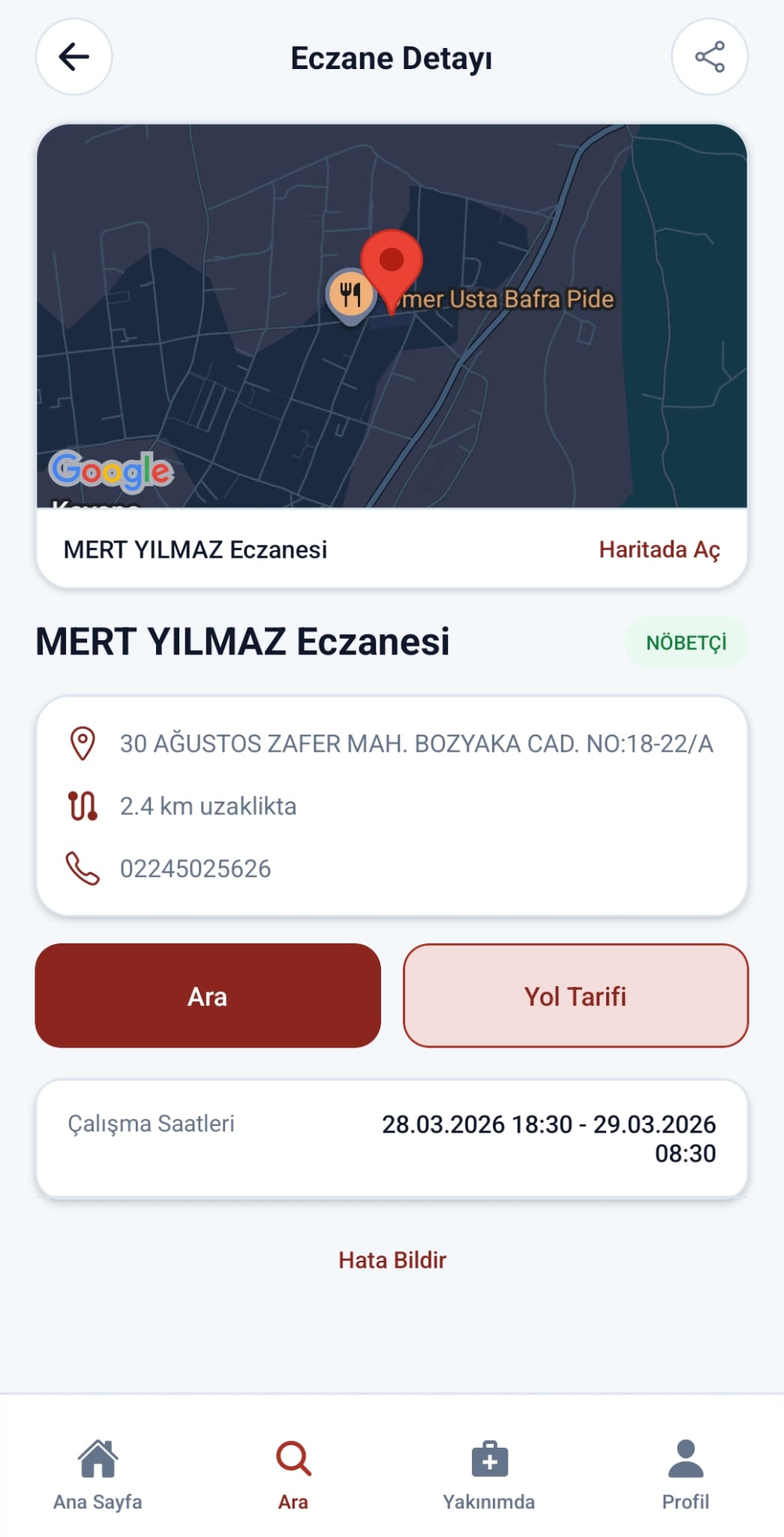784x1537 pixels.
Task: Tap the home icon for Ana Sayfa
Action: point(98,1458)
